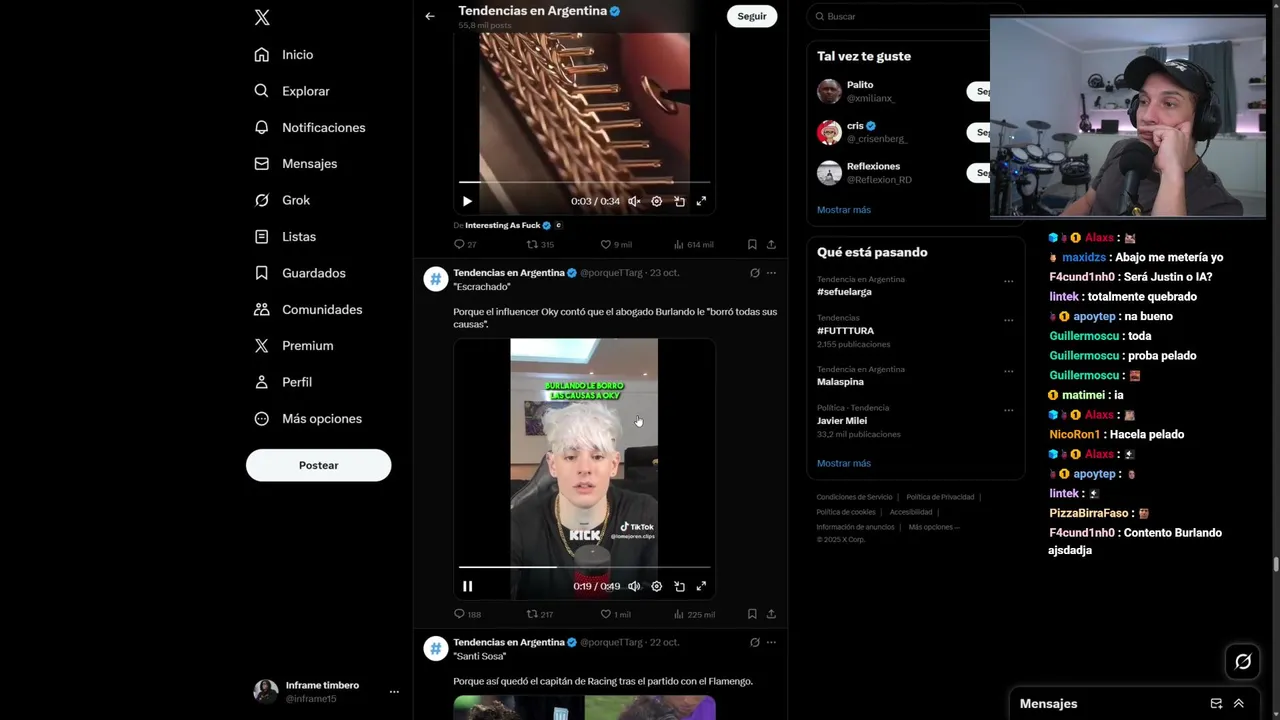Tap the Buscar search field
1280x720 pixels.
click(x=900, y=16)
